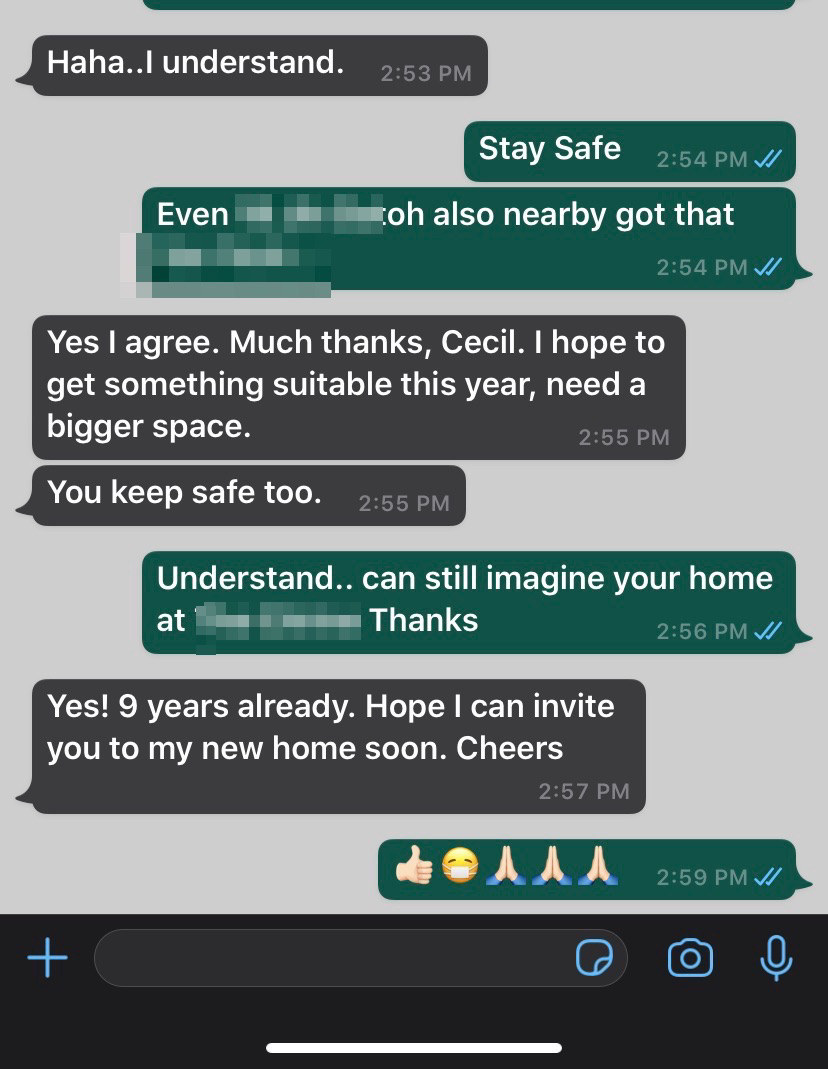Focus the message text field

[x=330, y=958]
